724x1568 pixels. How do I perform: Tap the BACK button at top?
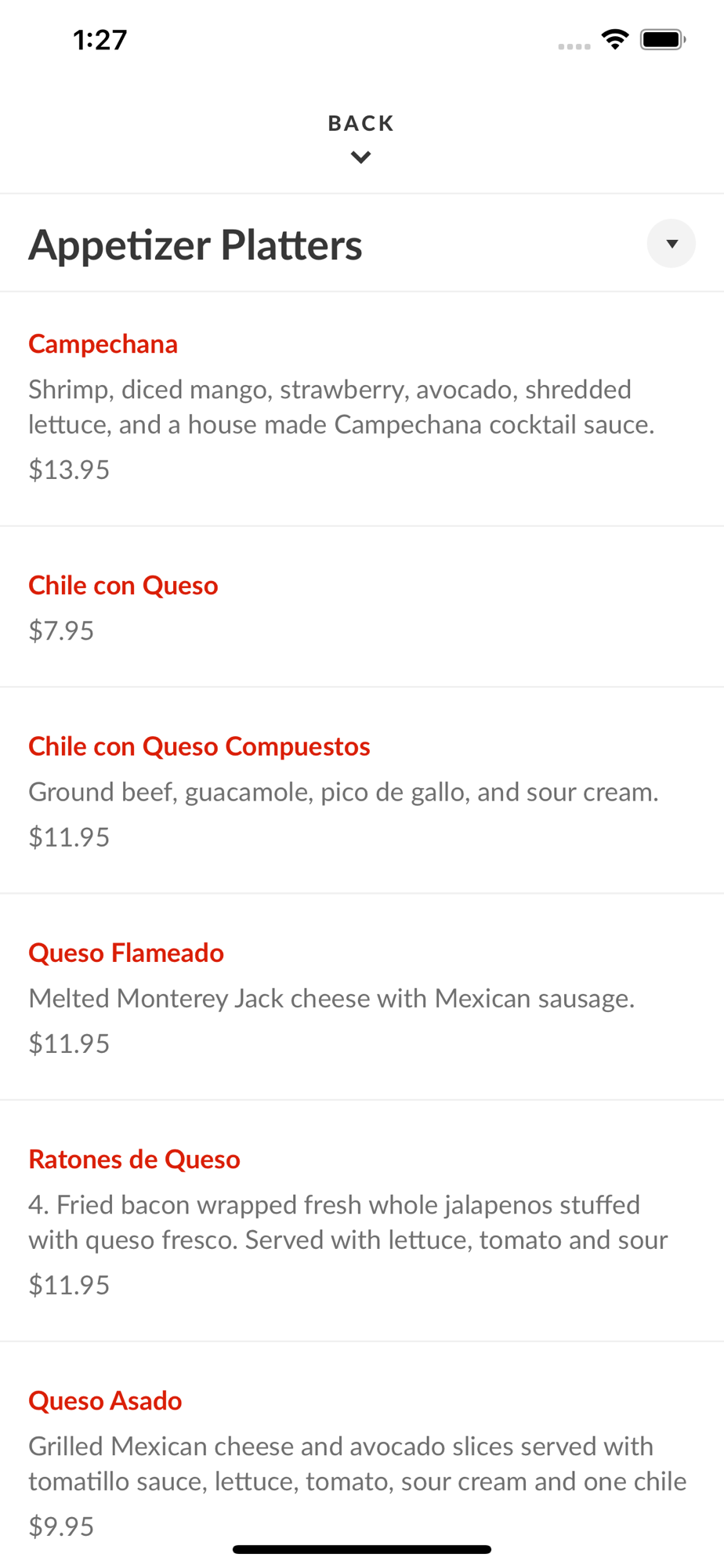click(361, 139)
